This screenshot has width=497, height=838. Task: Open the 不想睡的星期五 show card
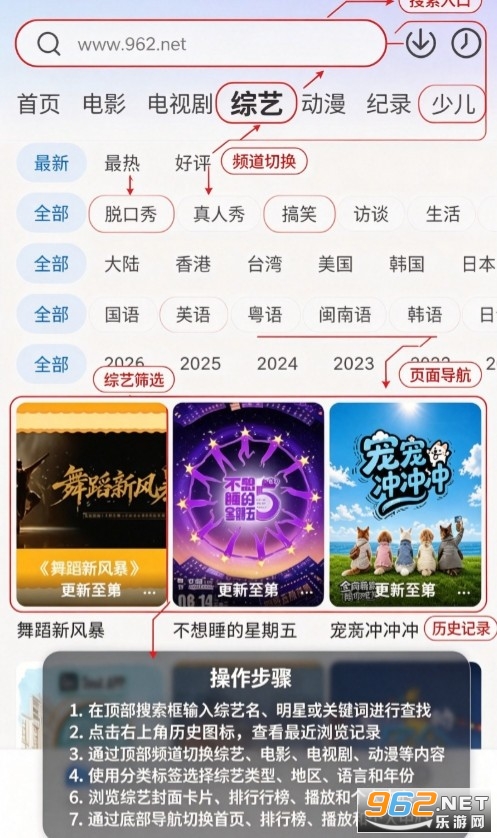pyautogui.click(x=248, y=505)
